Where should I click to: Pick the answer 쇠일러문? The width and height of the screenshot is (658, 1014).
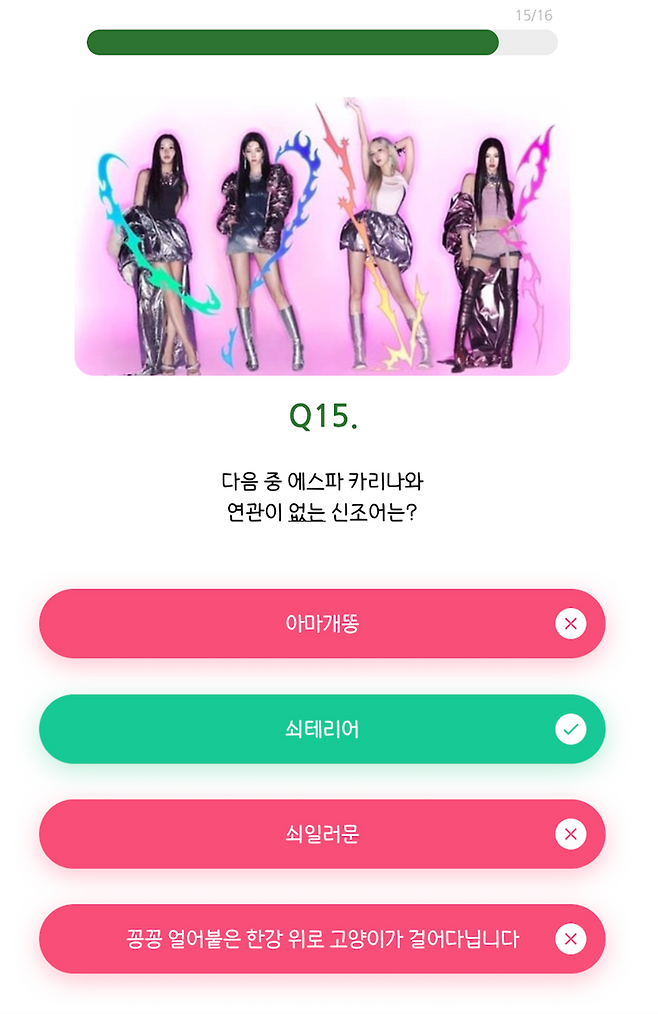tap(322, 834)
